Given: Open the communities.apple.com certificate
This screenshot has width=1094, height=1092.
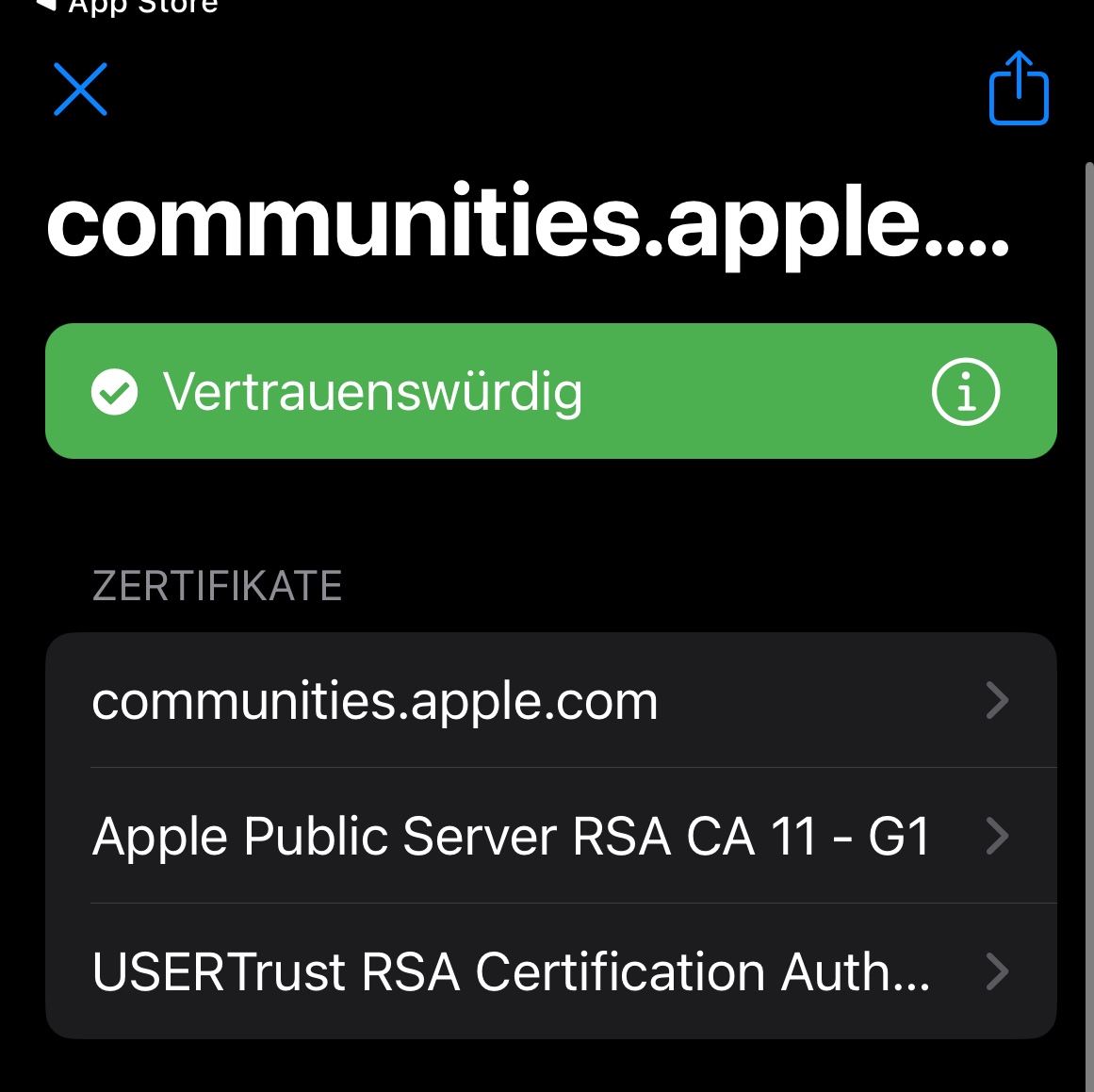Looking at the screenshot, I should [x=551, y=701].
